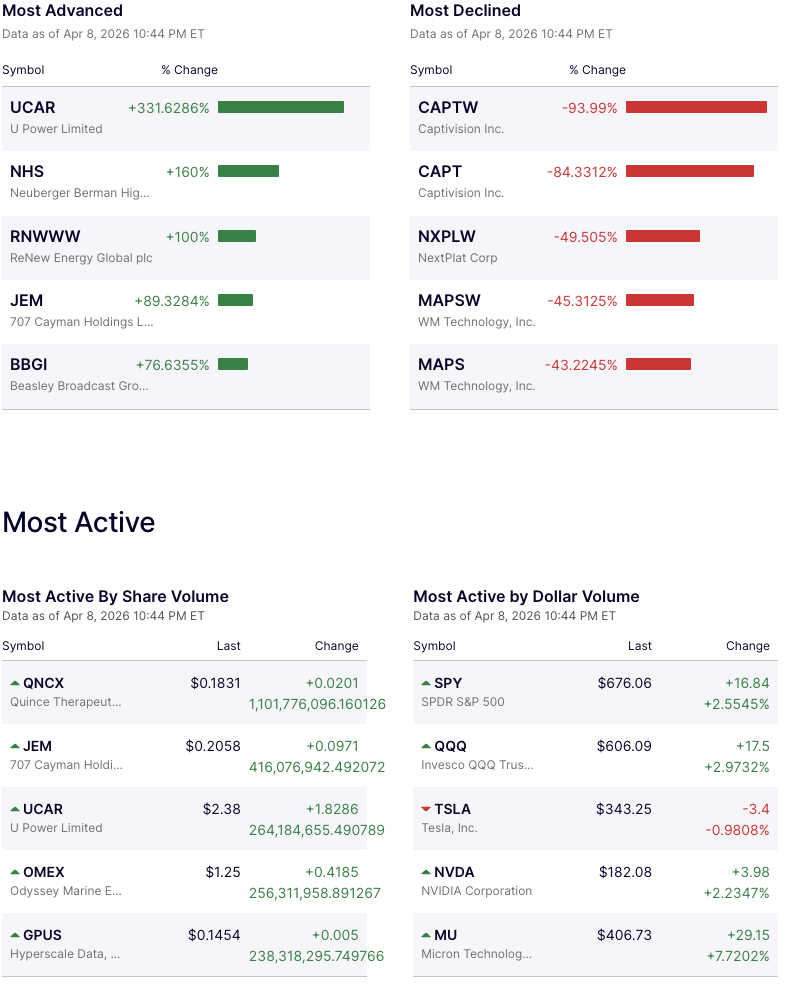View NVDA NVIDIA Corporation details
The image size is (800, 984).
pos(454,873)
